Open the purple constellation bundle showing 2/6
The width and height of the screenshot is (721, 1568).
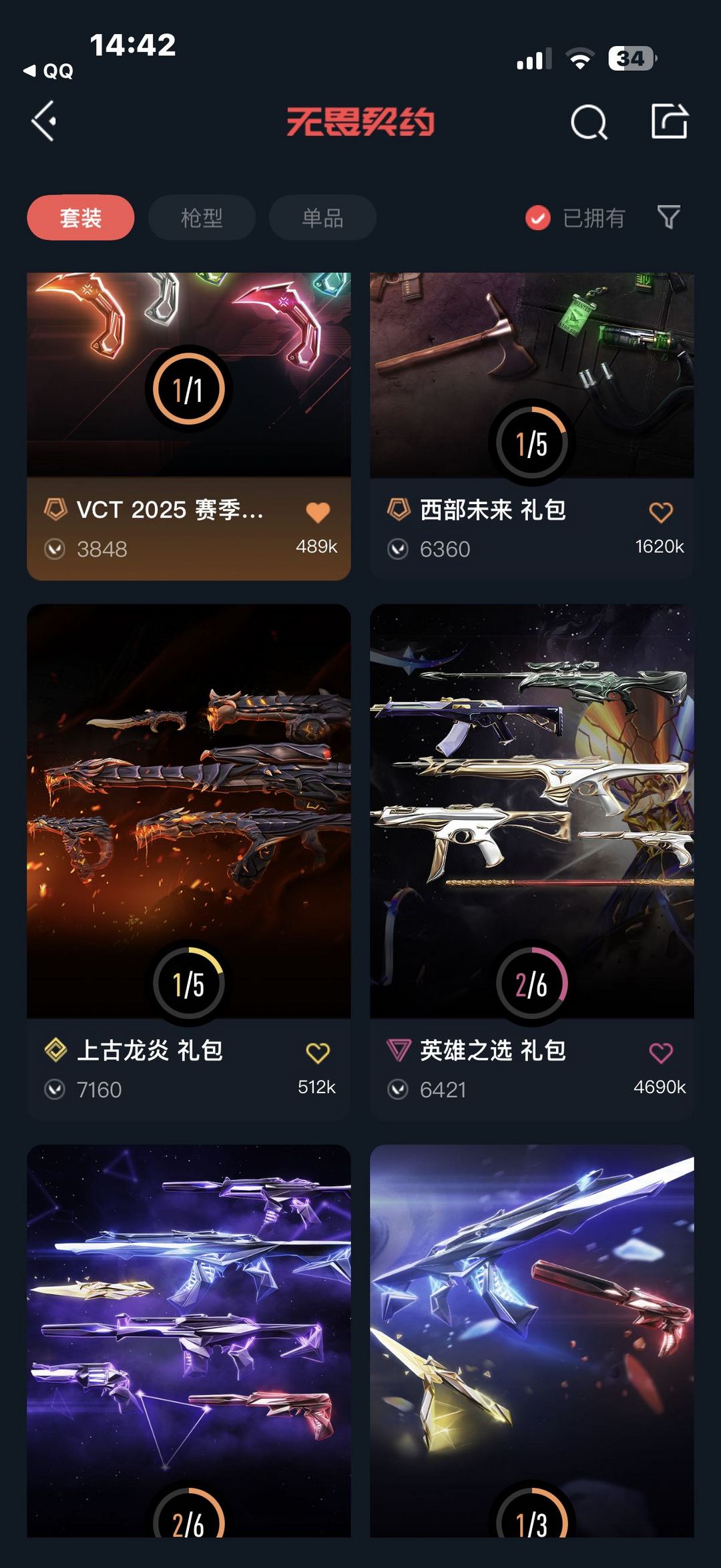click(188, 1336)
